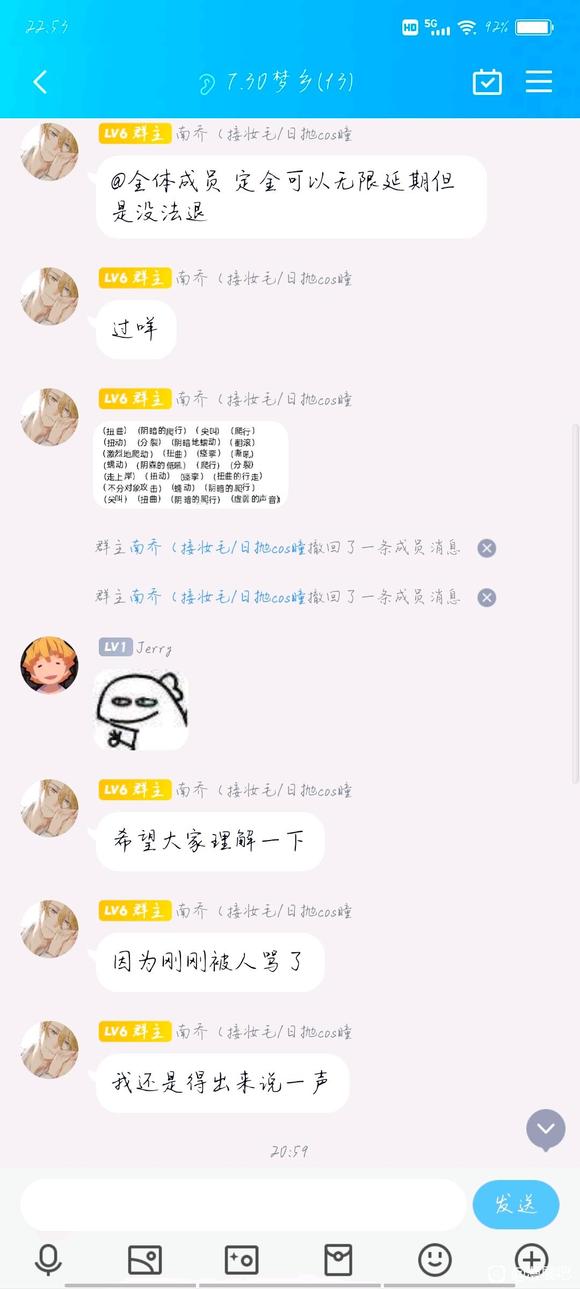Open the word list image message
The height and width of the screenshot is (1289, 580).
point(191,464)
